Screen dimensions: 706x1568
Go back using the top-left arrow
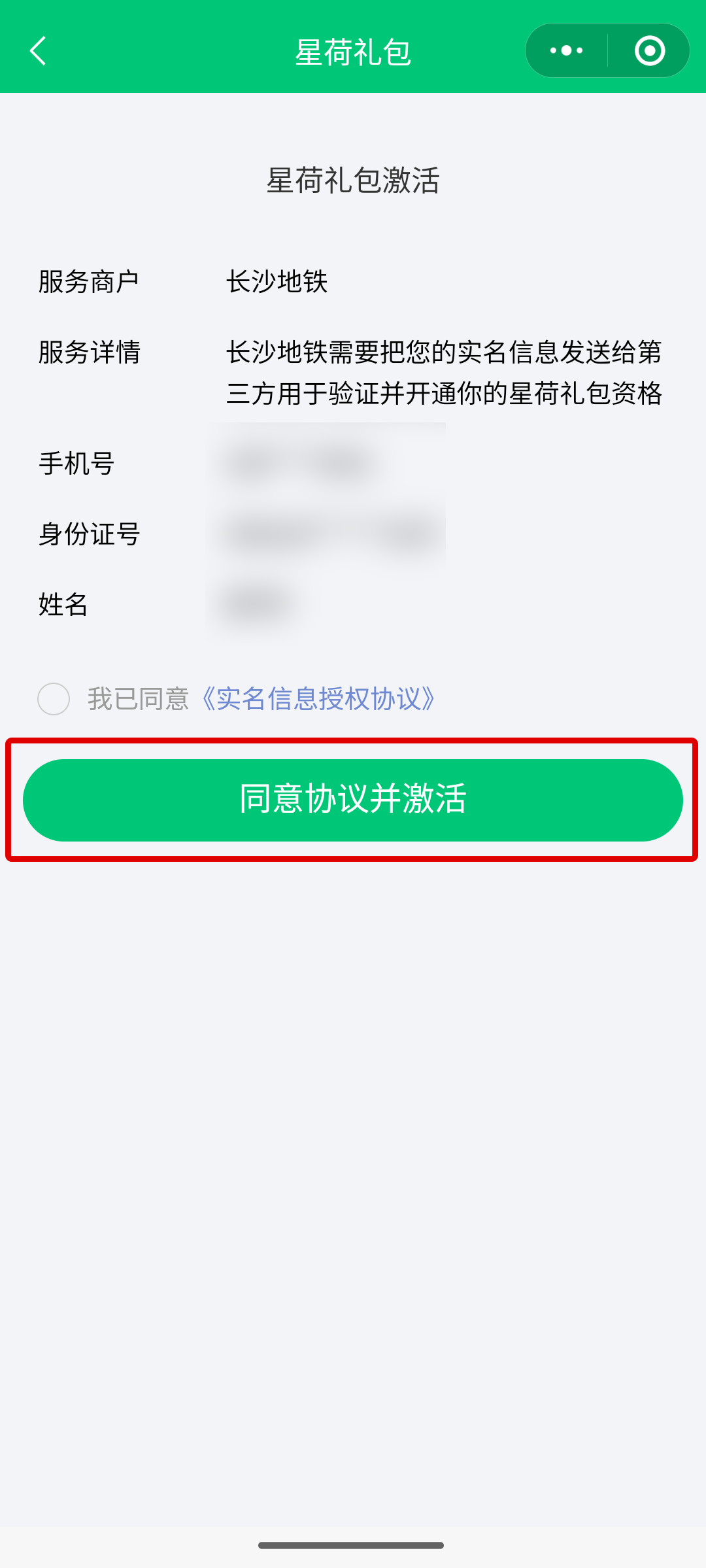38,51
